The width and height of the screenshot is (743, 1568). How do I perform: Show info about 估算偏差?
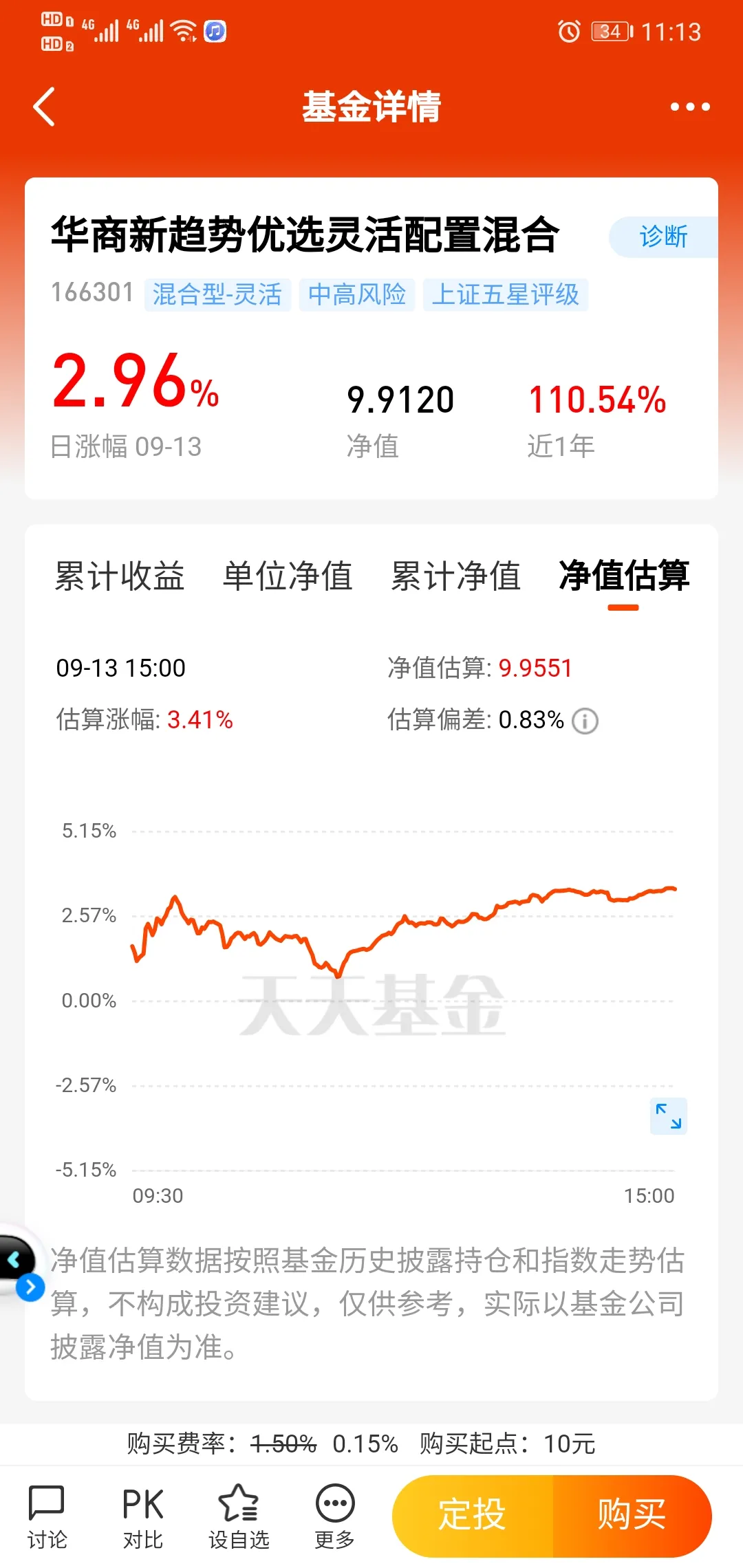tap(585, 721)
